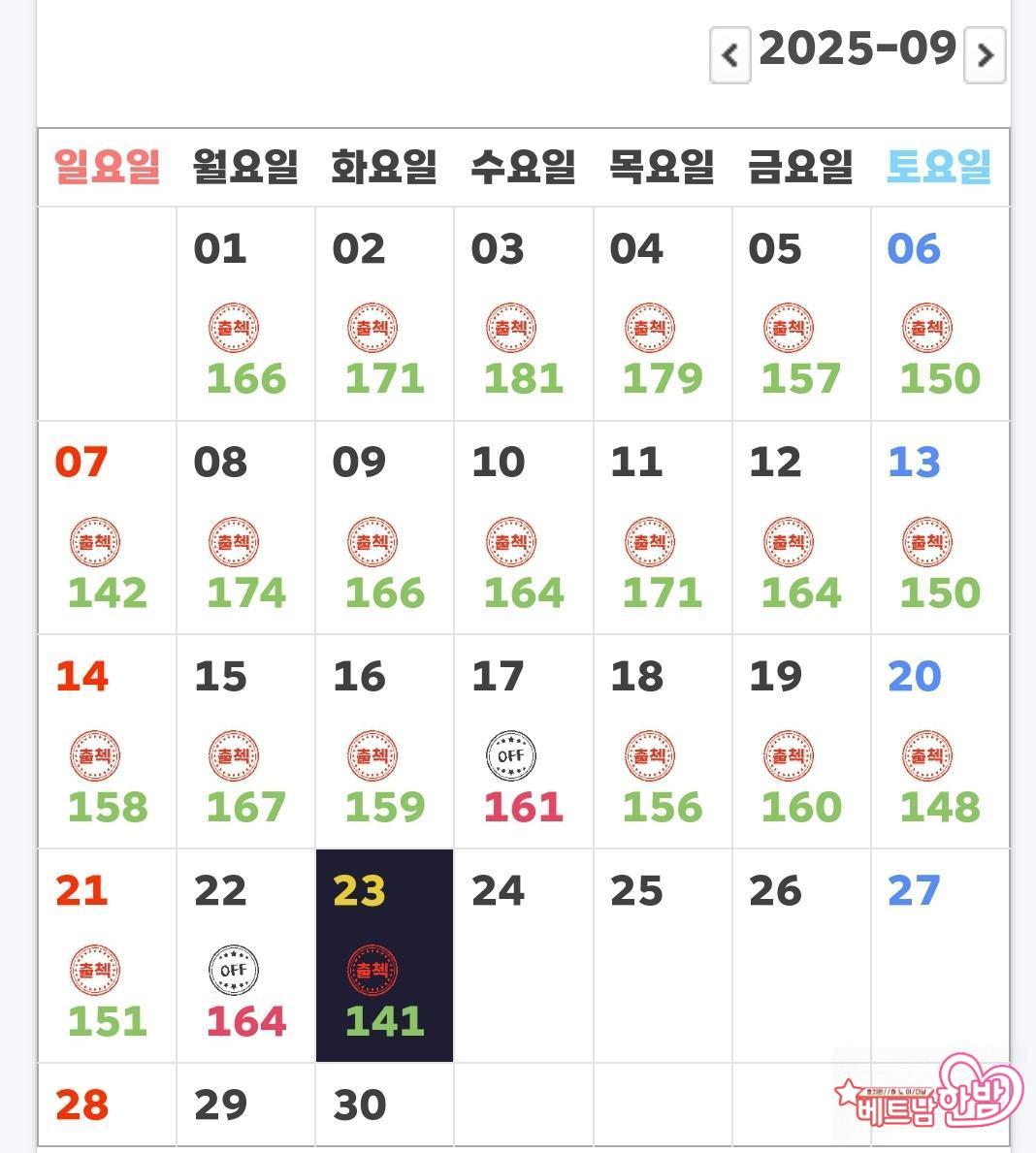Select date 22 marked OFF
Screen dimensions: 1036x1153
pos(245,955)
